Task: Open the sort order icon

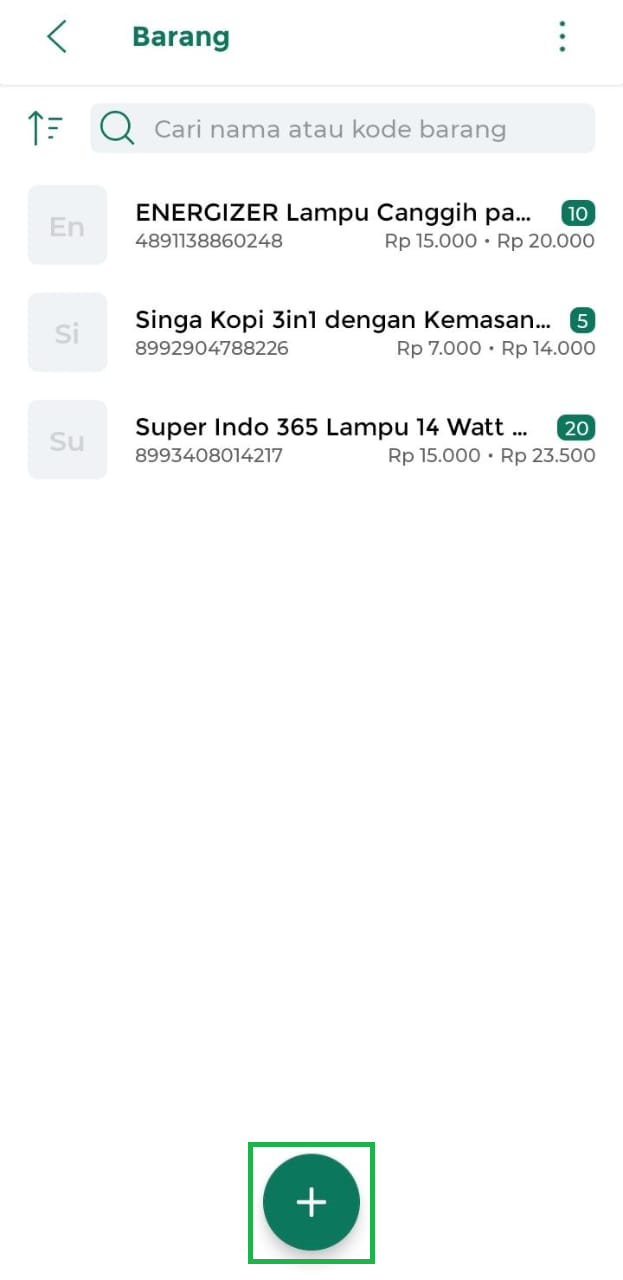Action: [45, 128]
